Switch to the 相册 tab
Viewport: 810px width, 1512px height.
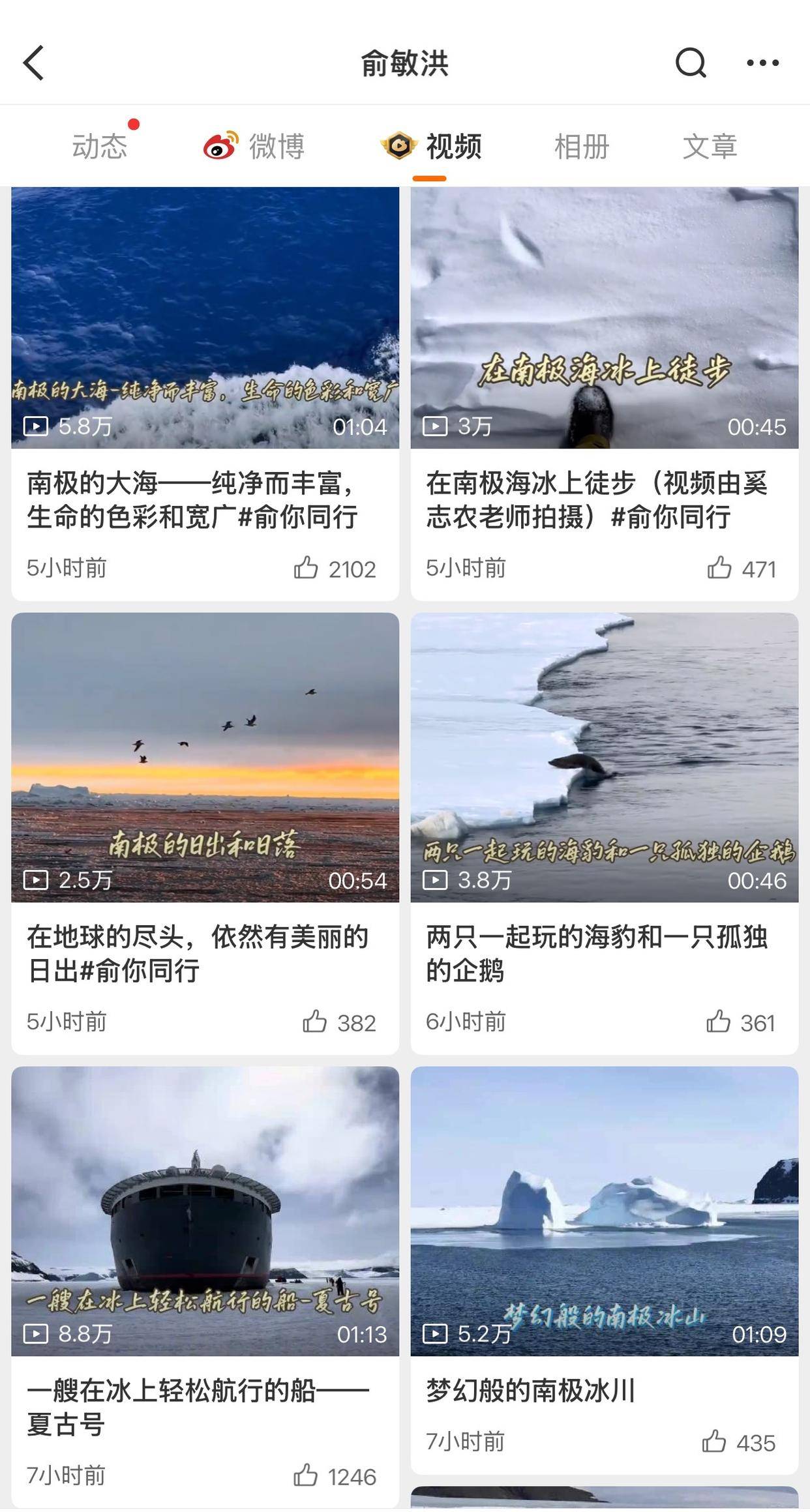click(581, 146)
